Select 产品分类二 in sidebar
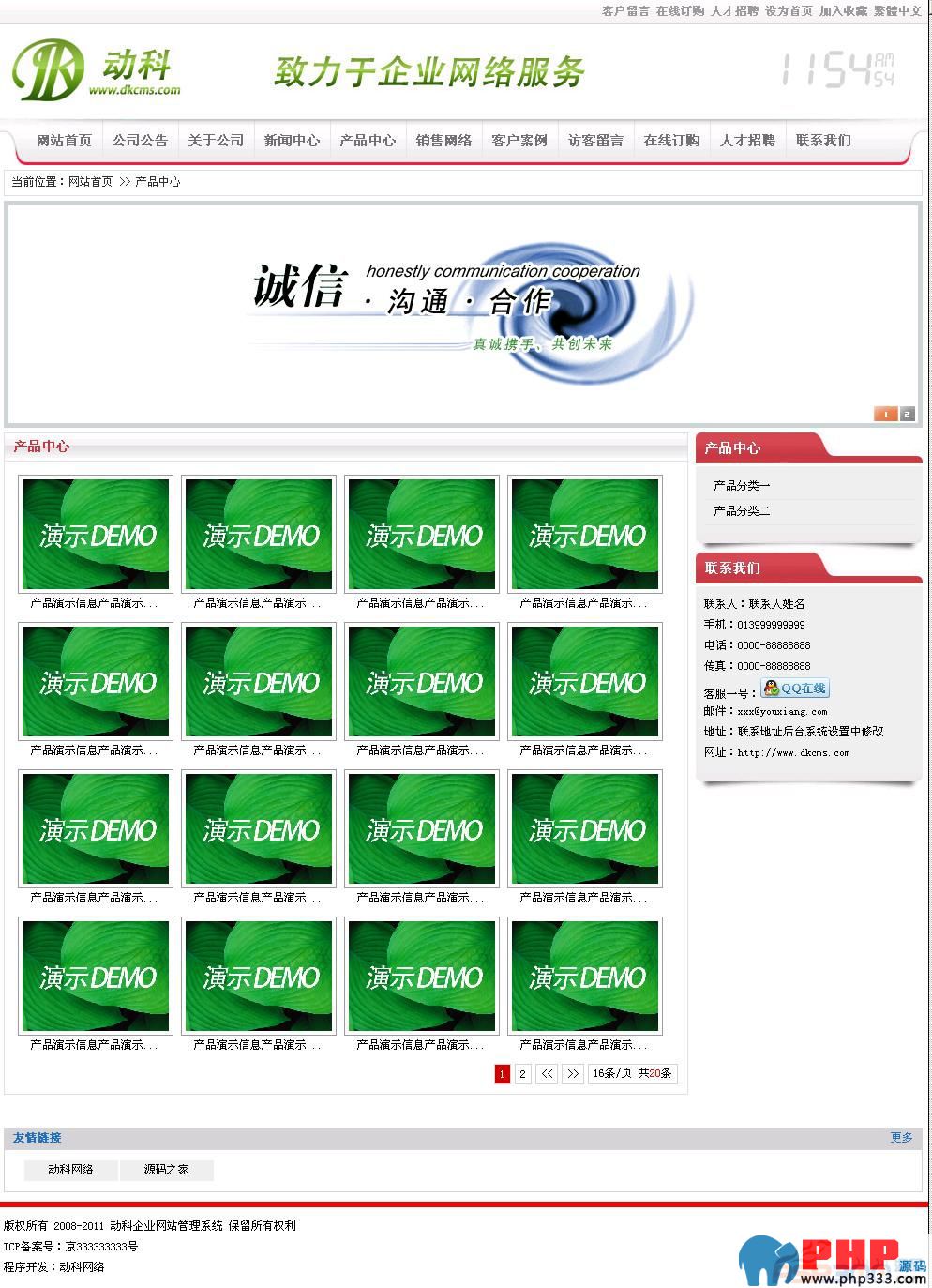 click(x=742, y=511)
